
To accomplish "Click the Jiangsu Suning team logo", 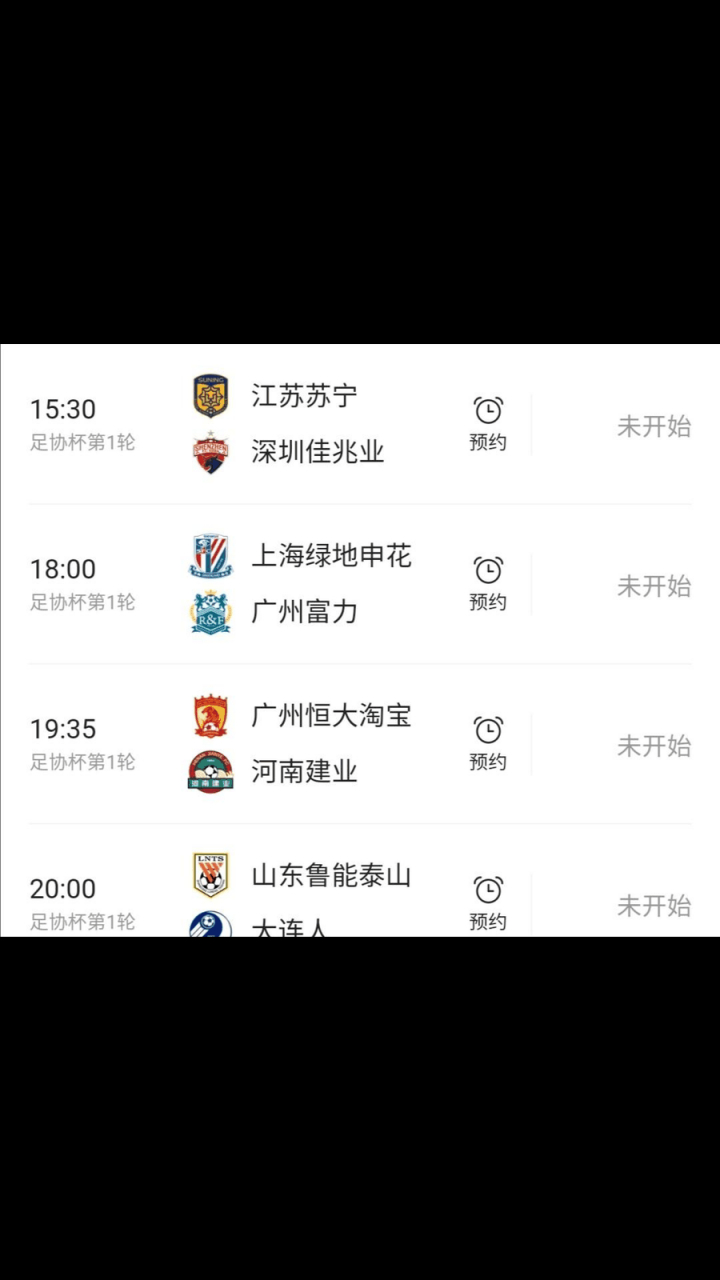I will pos(209,395).
